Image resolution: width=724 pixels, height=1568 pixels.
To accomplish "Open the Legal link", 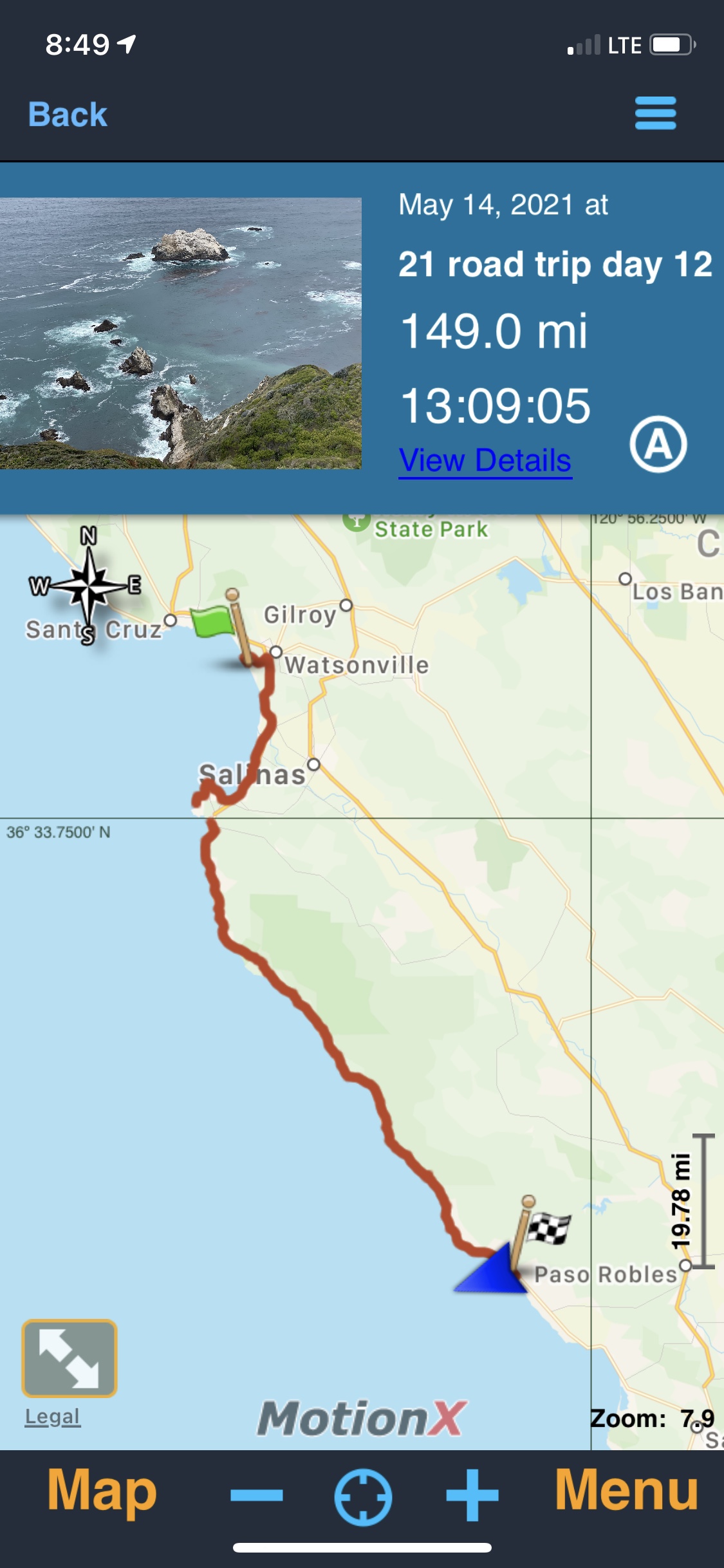I will [53, 1416].
